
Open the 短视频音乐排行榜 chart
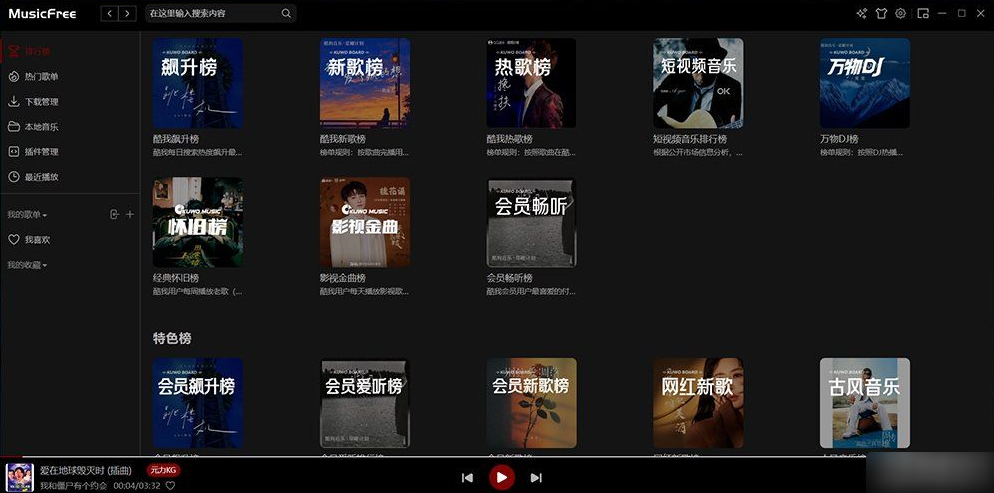point(698,83)
